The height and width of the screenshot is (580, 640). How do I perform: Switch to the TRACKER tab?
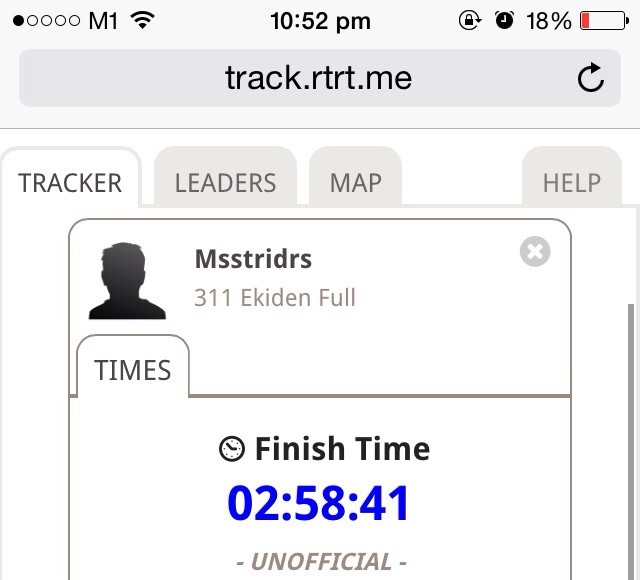(70, 182)
